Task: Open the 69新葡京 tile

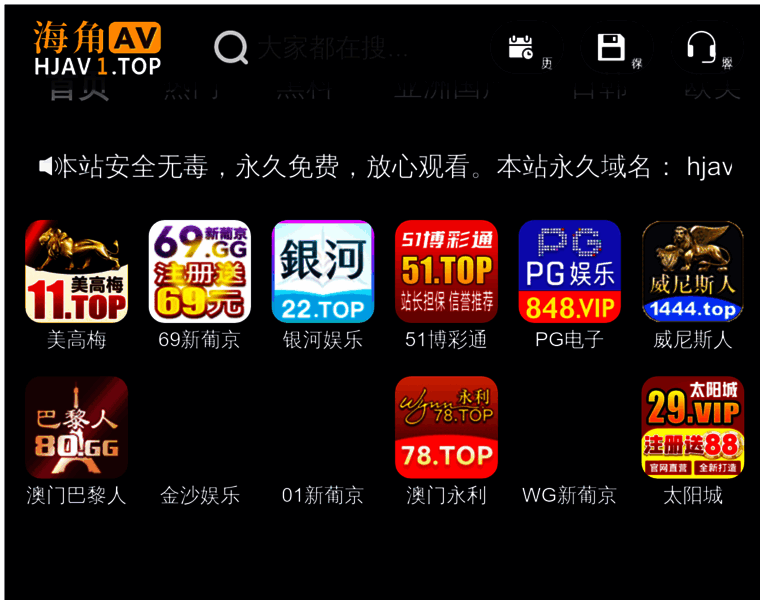Action: [x=199, y=272]
